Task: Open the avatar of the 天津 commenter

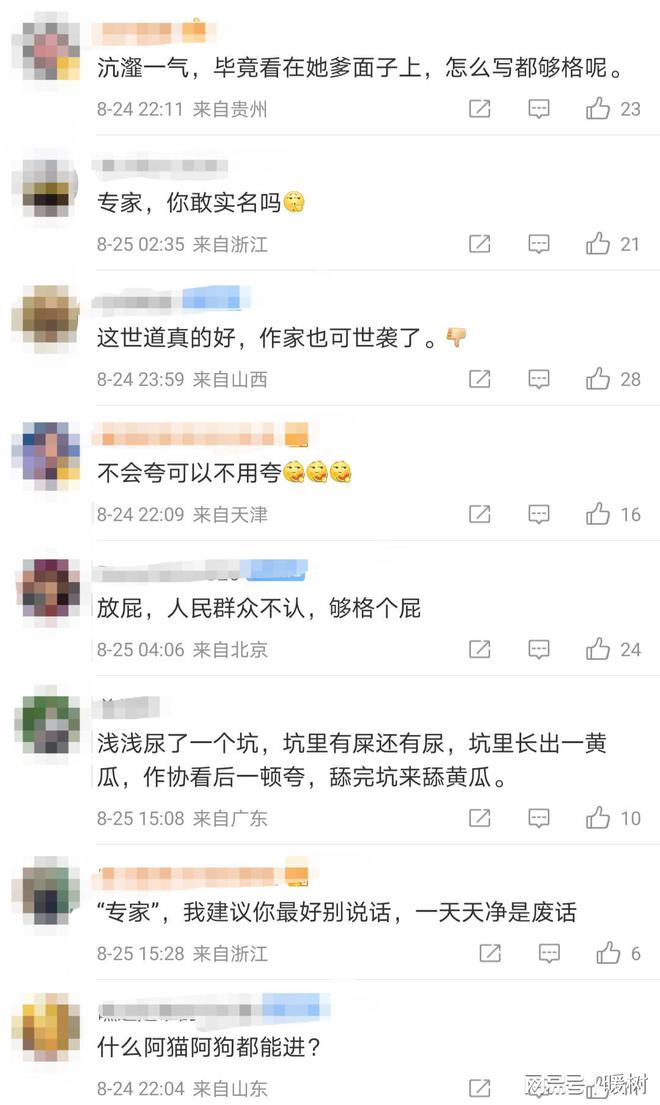Action: pyautogui.click(x=46, y=456)
